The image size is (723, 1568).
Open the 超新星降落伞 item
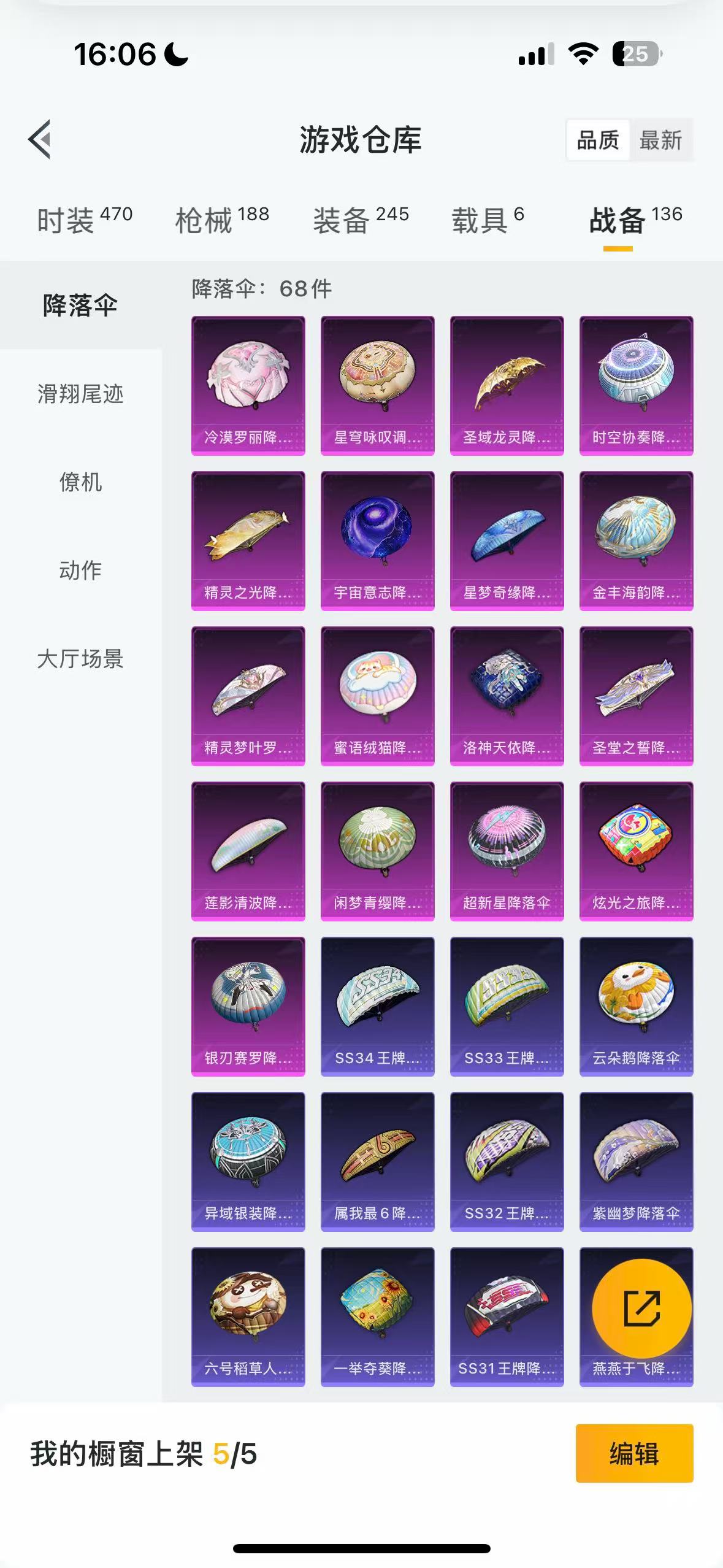pyautogui.click(x=507, y=851)
